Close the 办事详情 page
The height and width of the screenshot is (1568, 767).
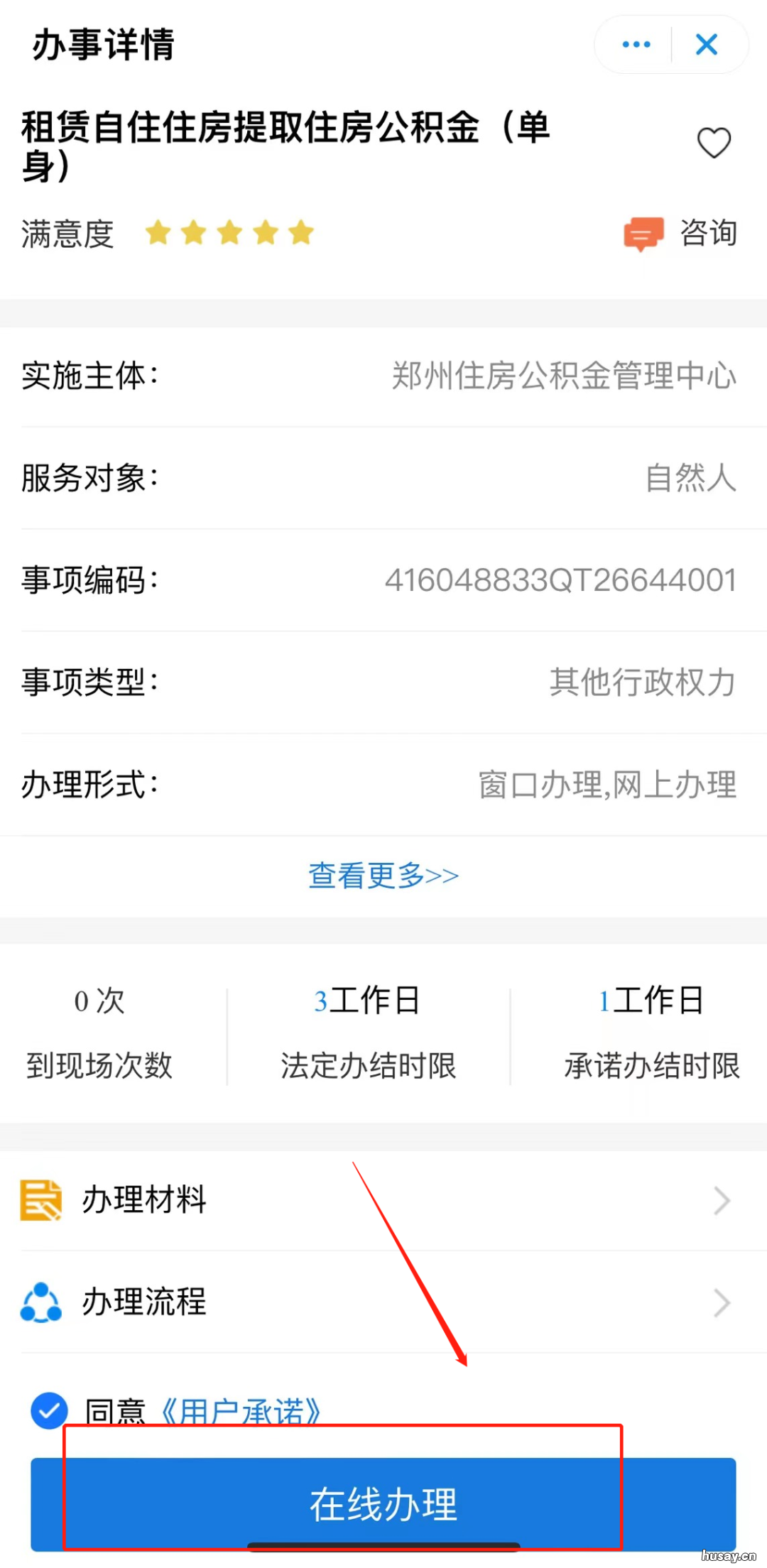707,44
